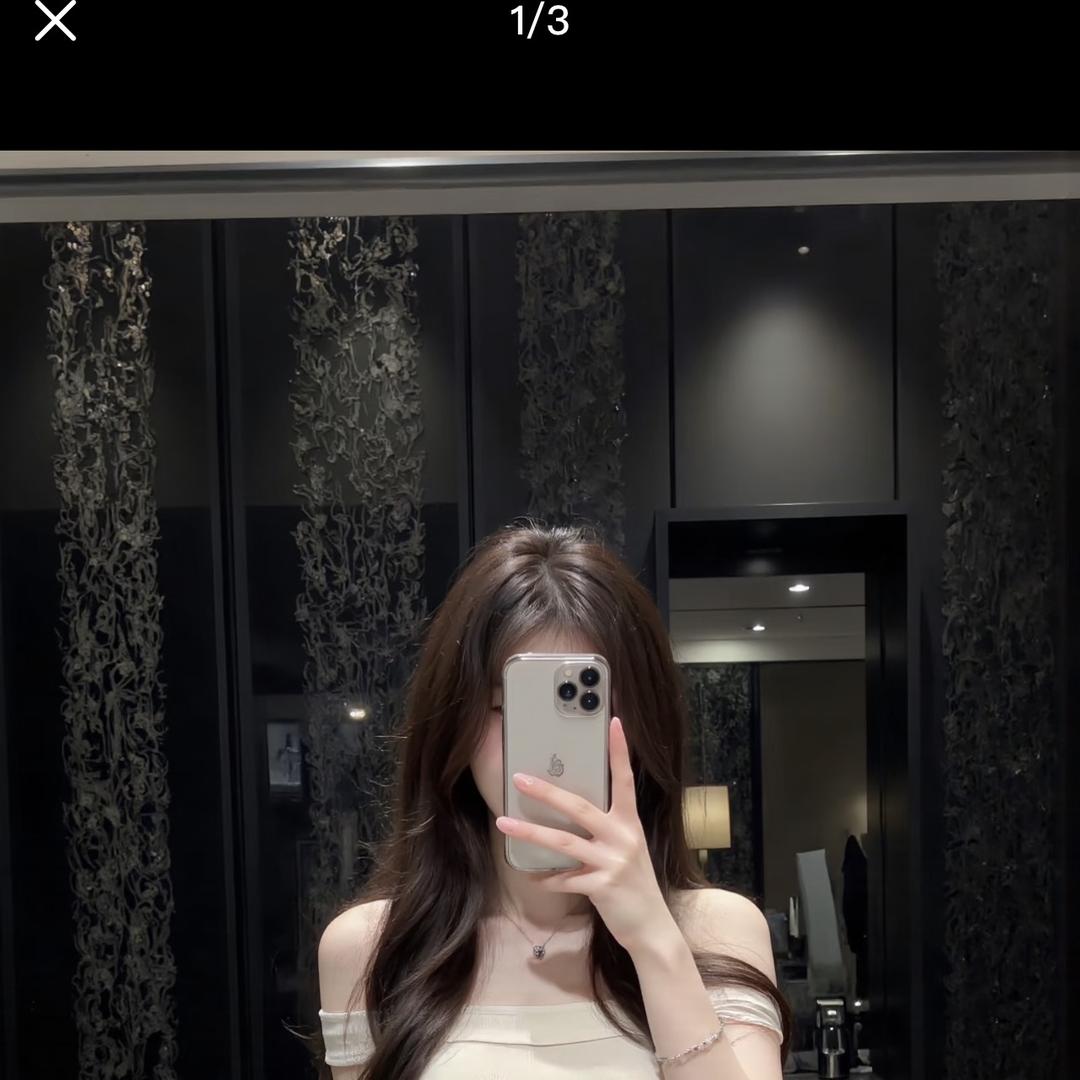Close the full-screen photo viewer
The width and height of the screenshot is (1080, 1080).
pyautogui.click(x=55, y=21)
